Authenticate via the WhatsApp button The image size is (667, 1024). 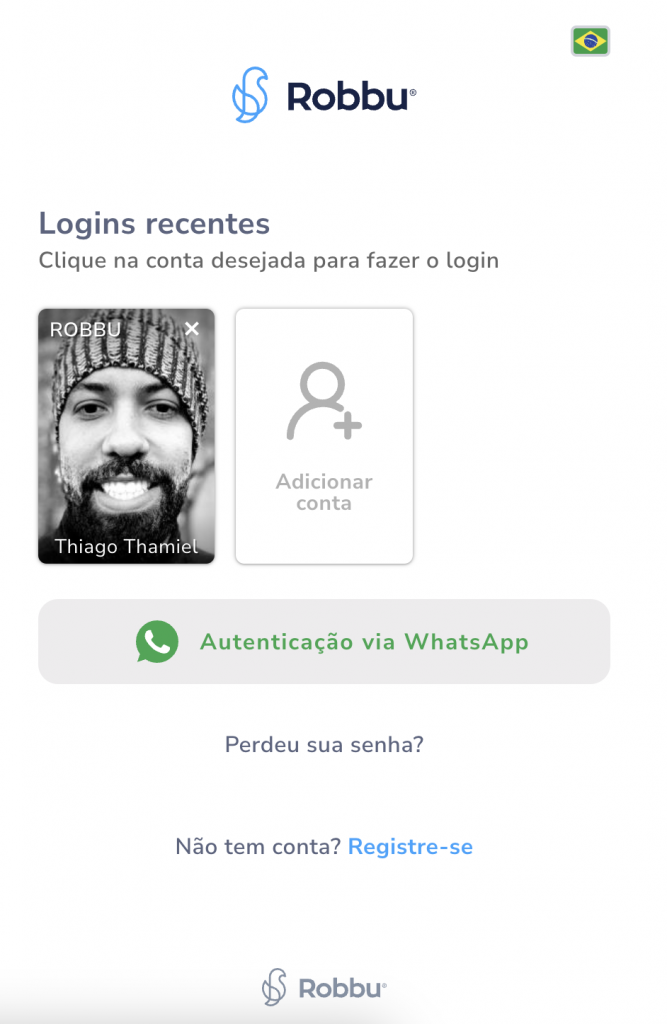pos(324,642)
